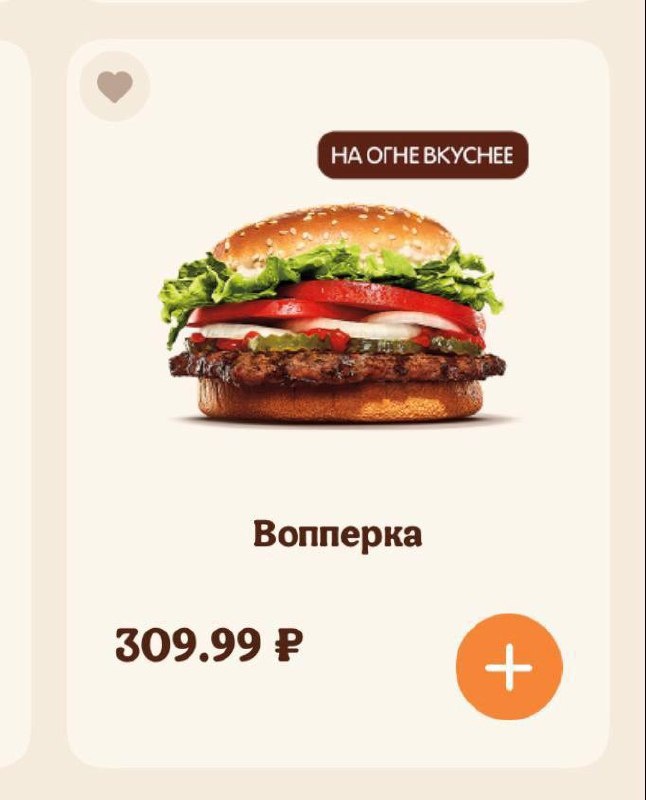Add the Вопперка burger to the cart
Viewport: 646px width, 800px height.
tap(509, 666)
